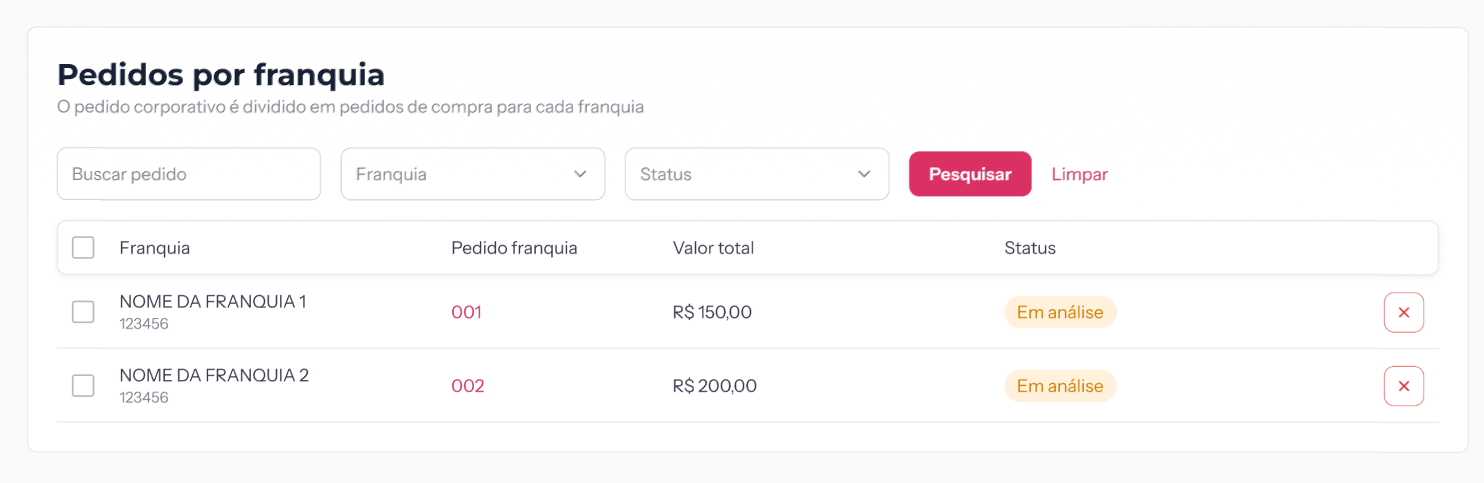
Task: Remove the NOME DA FRANQUIA 1 order
Action: point(1403,312)
